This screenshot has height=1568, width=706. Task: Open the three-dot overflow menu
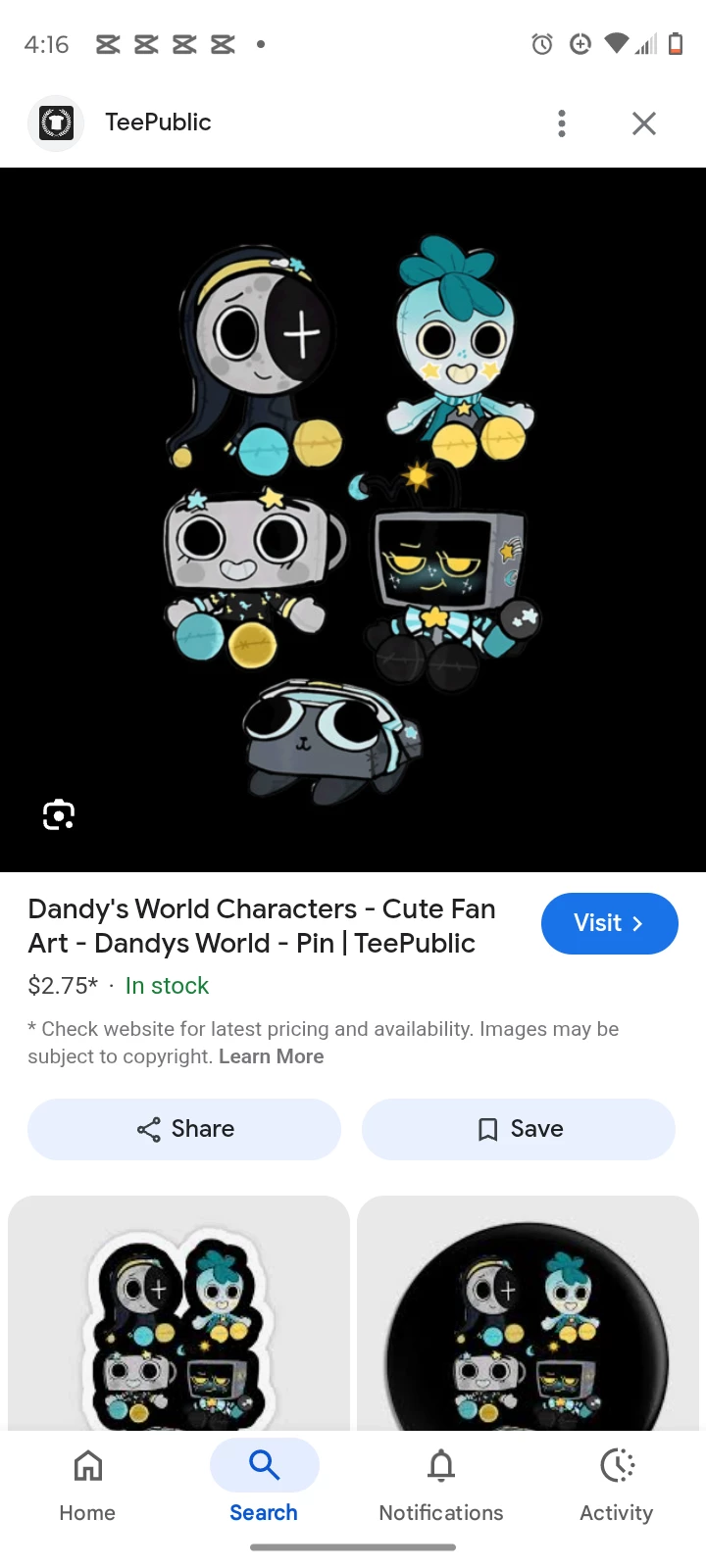(562, 123)
